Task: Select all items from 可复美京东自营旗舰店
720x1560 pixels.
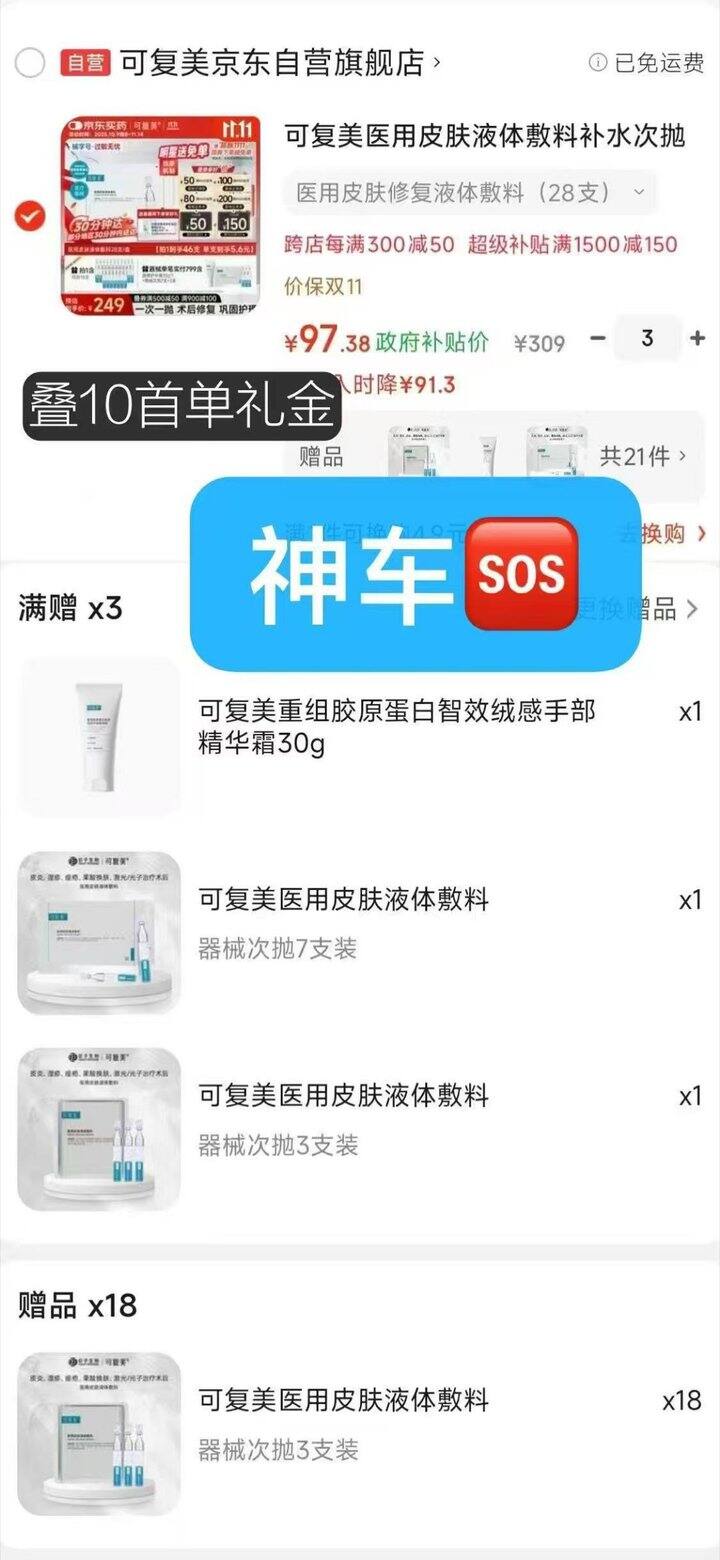Action: click(30, 64)
